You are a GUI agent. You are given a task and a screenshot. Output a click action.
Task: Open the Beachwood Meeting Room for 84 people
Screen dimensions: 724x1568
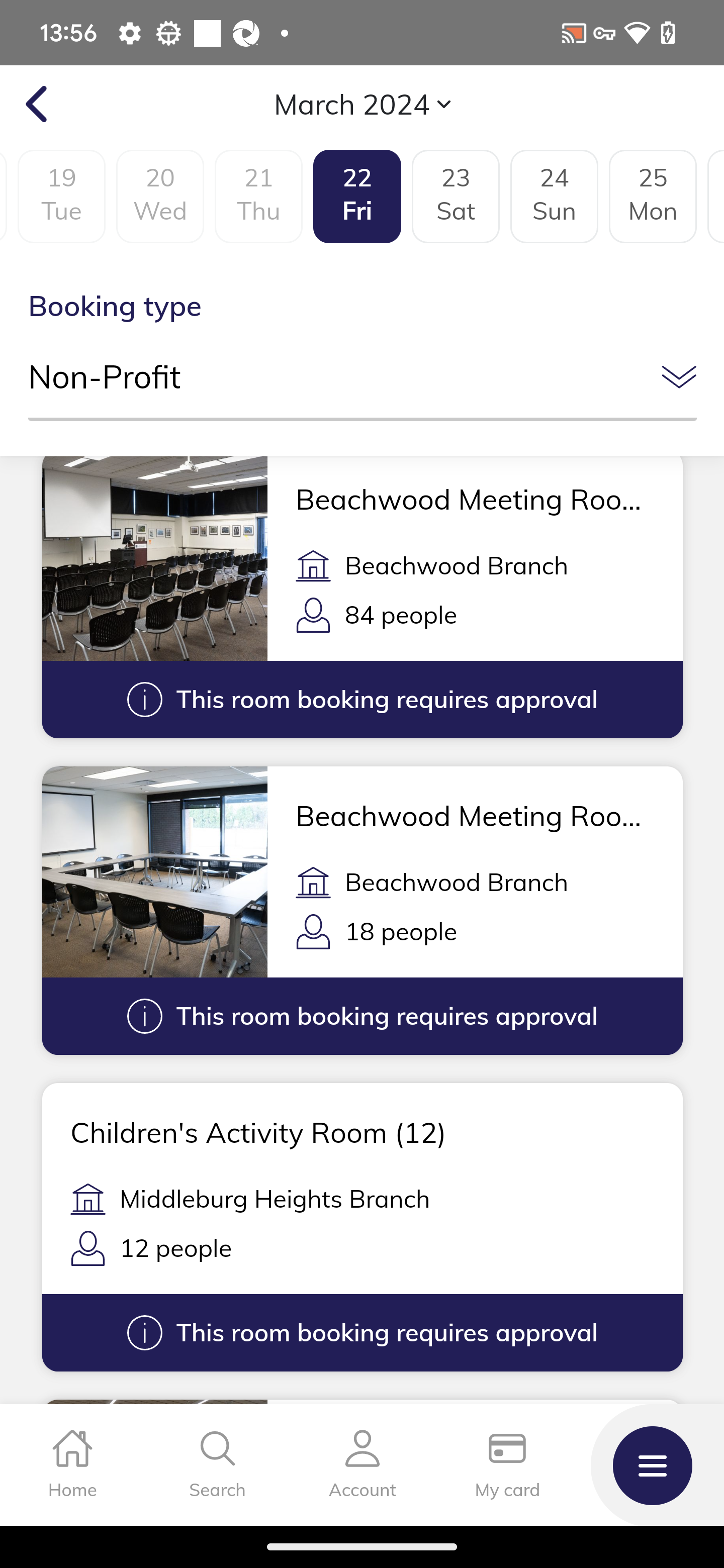point(363,597)
